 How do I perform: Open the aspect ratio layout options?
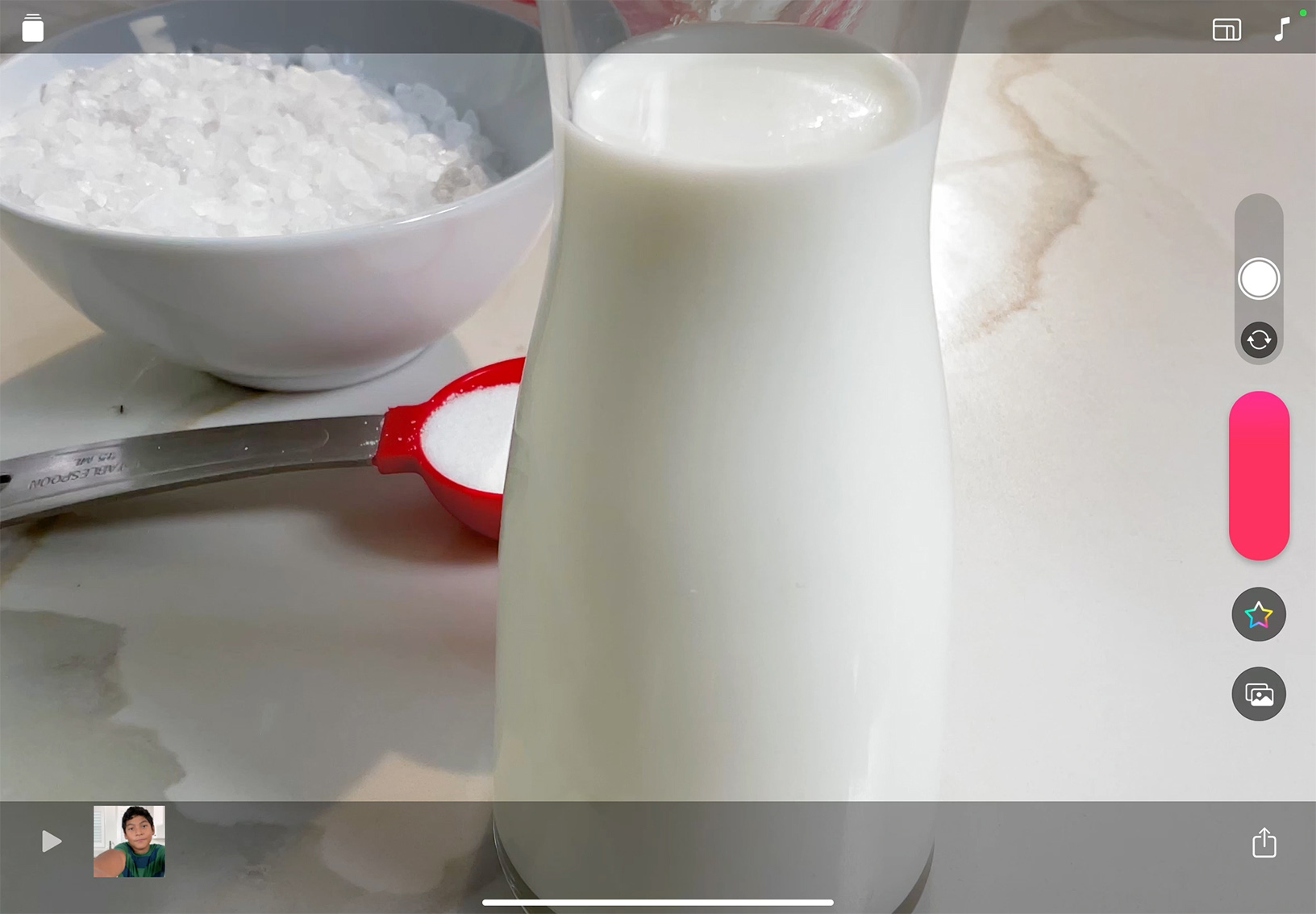point(1226,30)
